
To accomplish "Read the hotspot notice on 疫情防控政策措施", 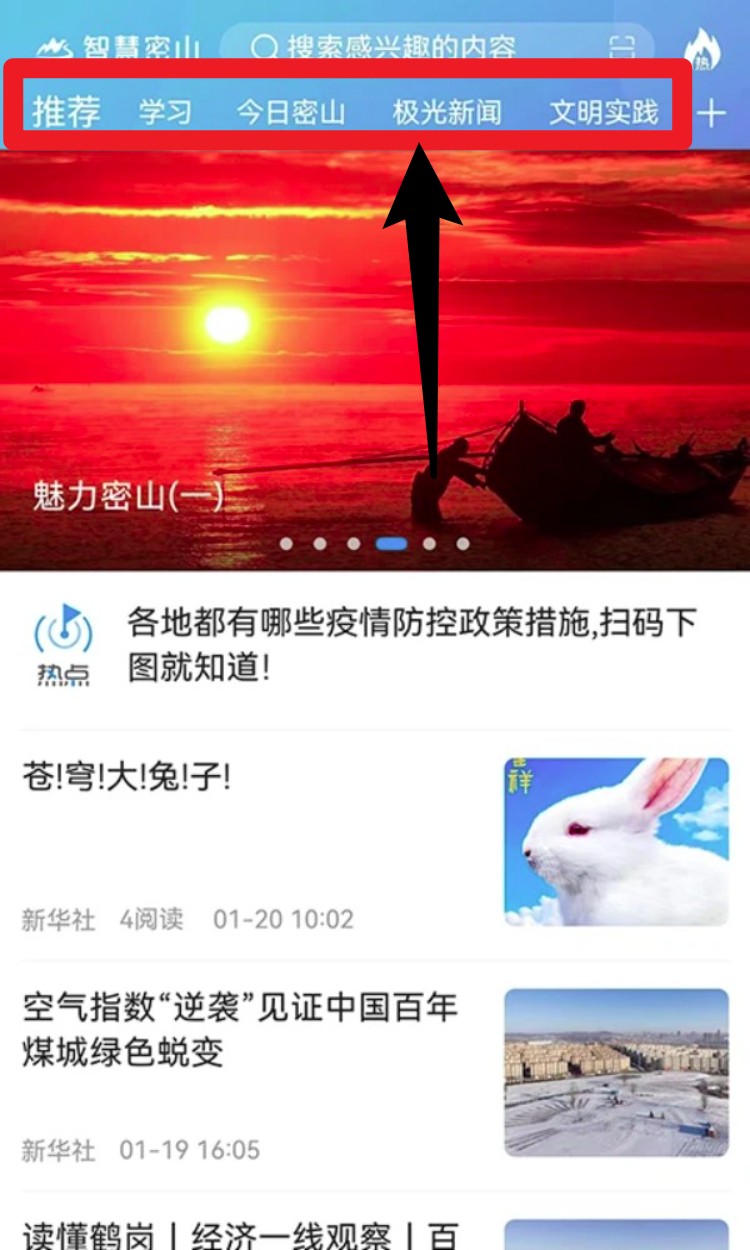I will [410, 646].
